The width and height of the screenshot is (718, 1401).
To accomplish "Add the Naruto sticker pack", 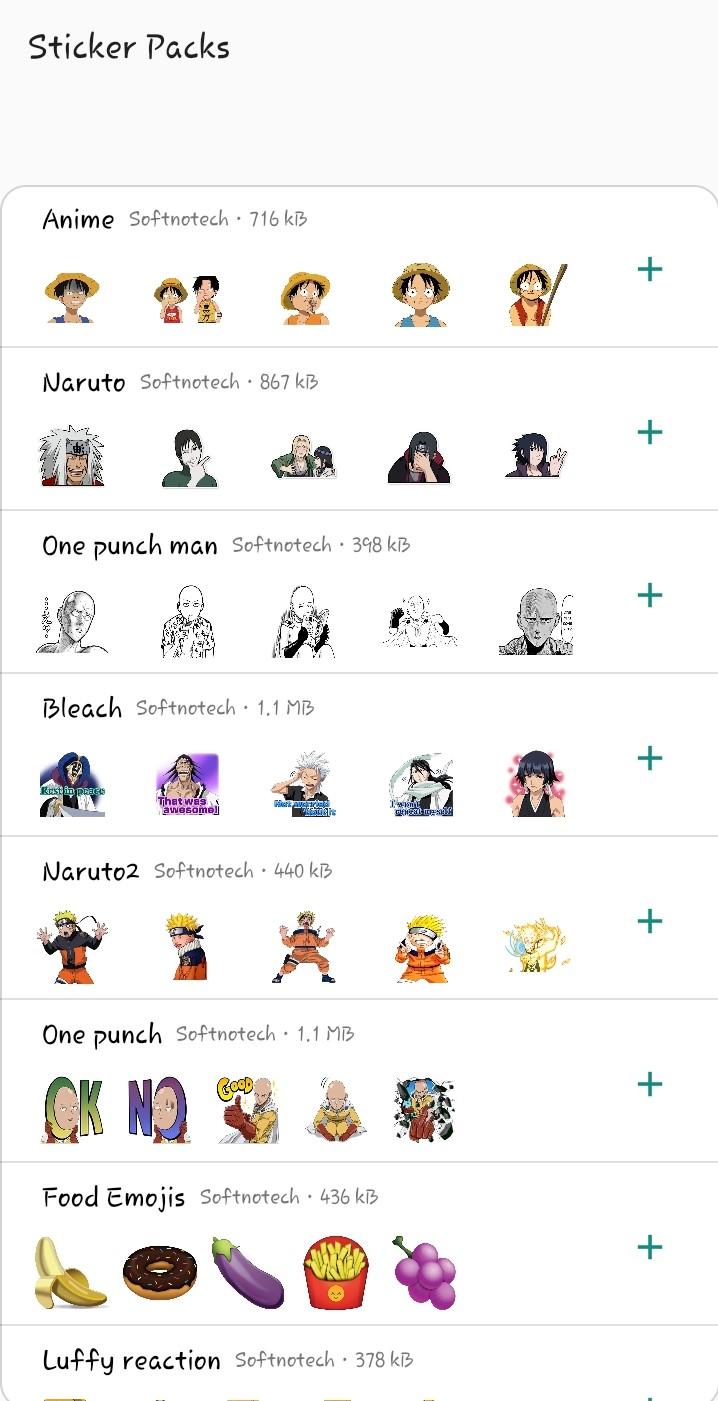I will tap(650, 432).
